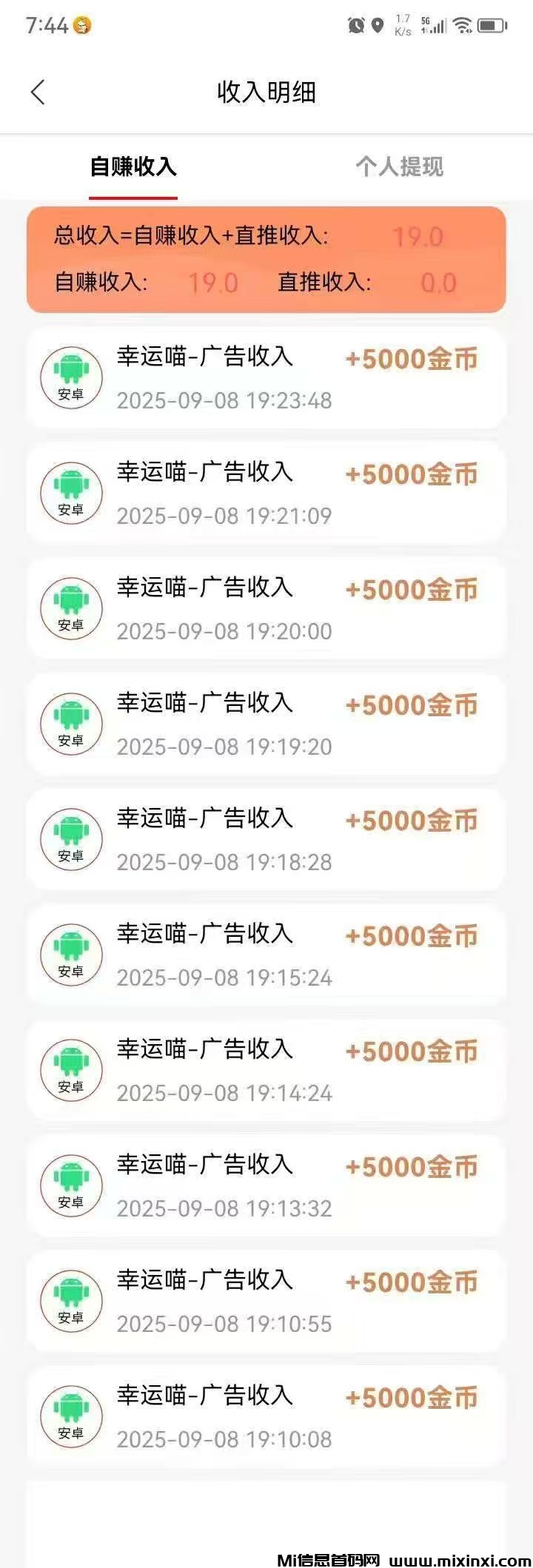This screenshot has width=533, height=1568.
Task: Tap the WiFi icon in status bar
Action: tap(463, 23)
